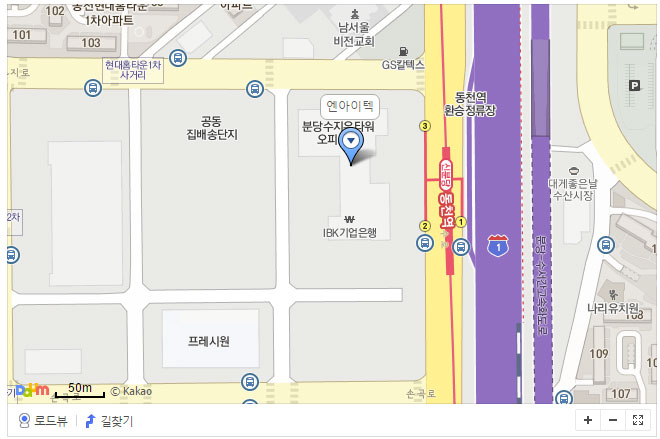Zoom out of the map

pyautogui.click(x=613, y=421)
